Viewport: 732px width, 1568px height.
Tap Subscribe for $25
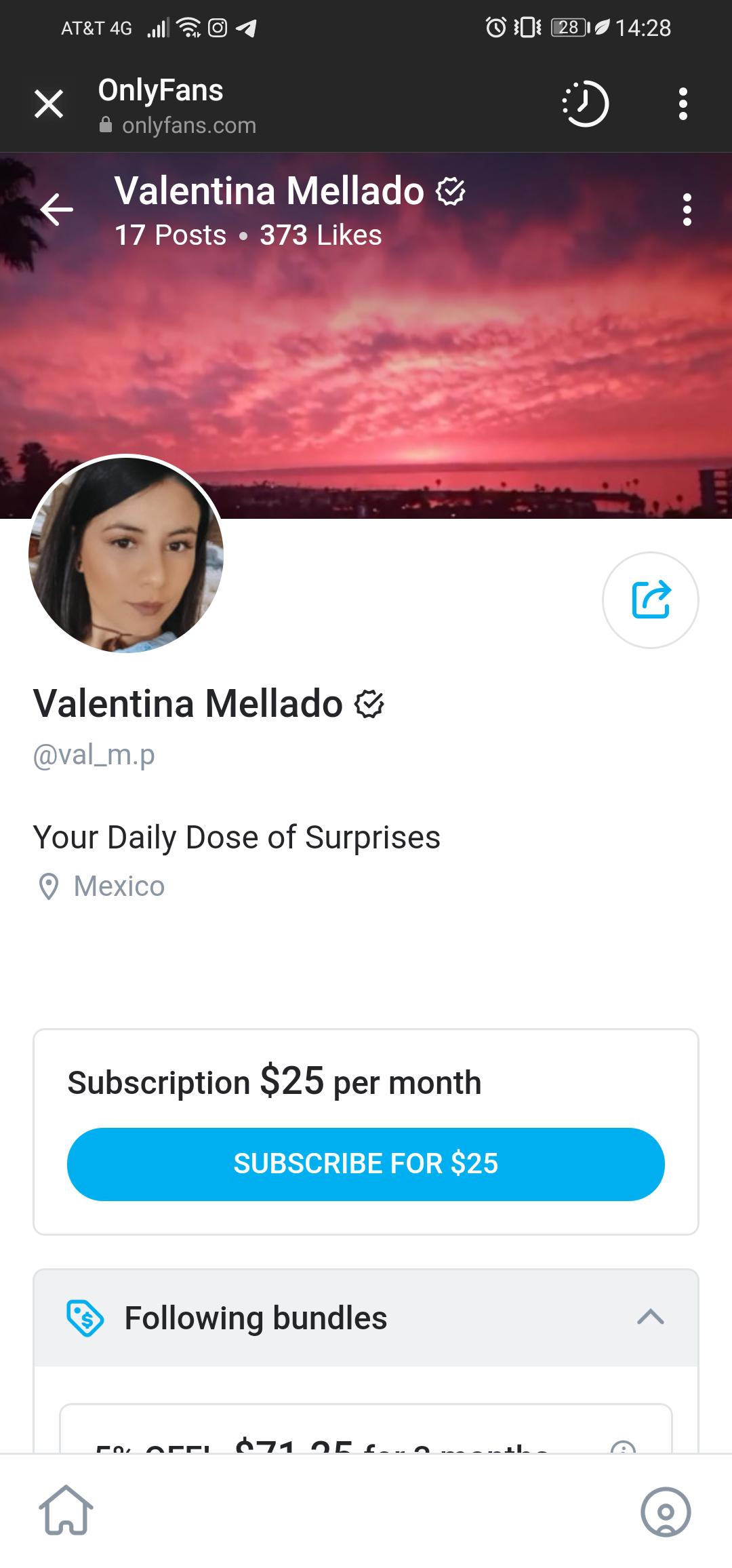pos(365,1164)
